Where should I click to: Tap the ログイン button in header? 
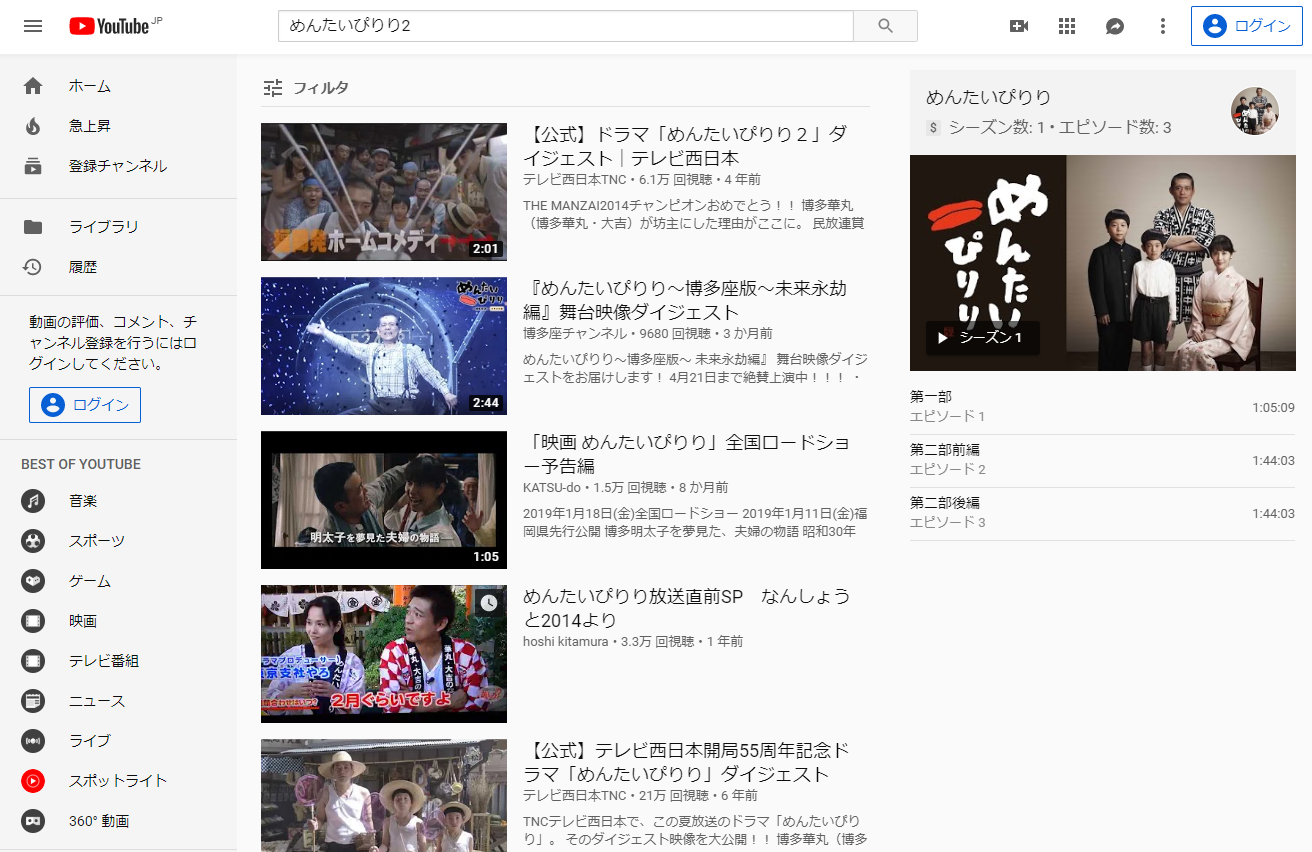point(1247,26)
